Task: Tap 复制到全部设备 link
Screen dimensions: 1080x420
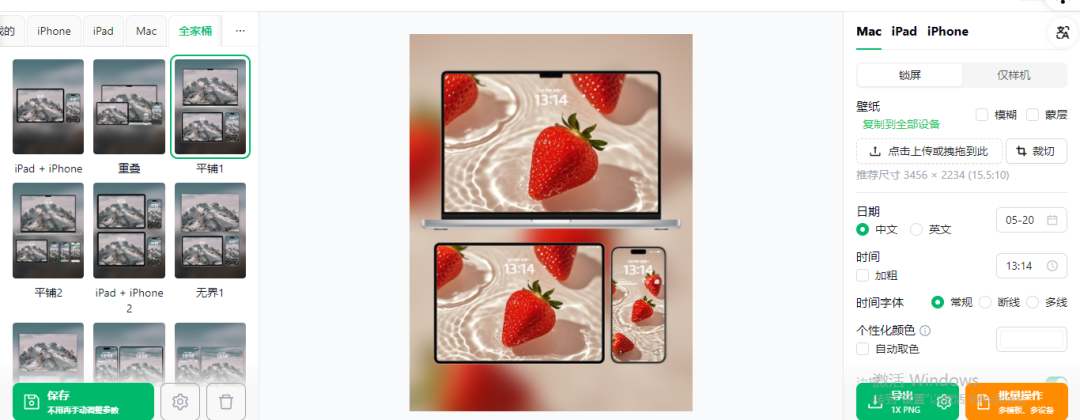Action: pyautogui.click(x=901, y=124)
